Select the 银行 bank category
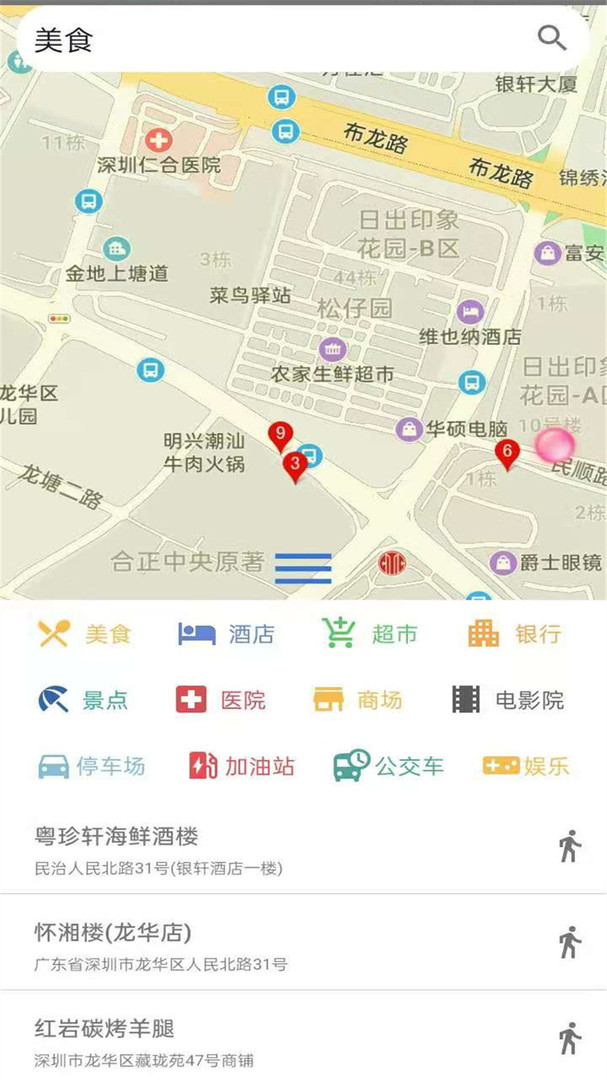Image resolution: width=607 pixels, height=1080 pixels. (x=514, y=634)
